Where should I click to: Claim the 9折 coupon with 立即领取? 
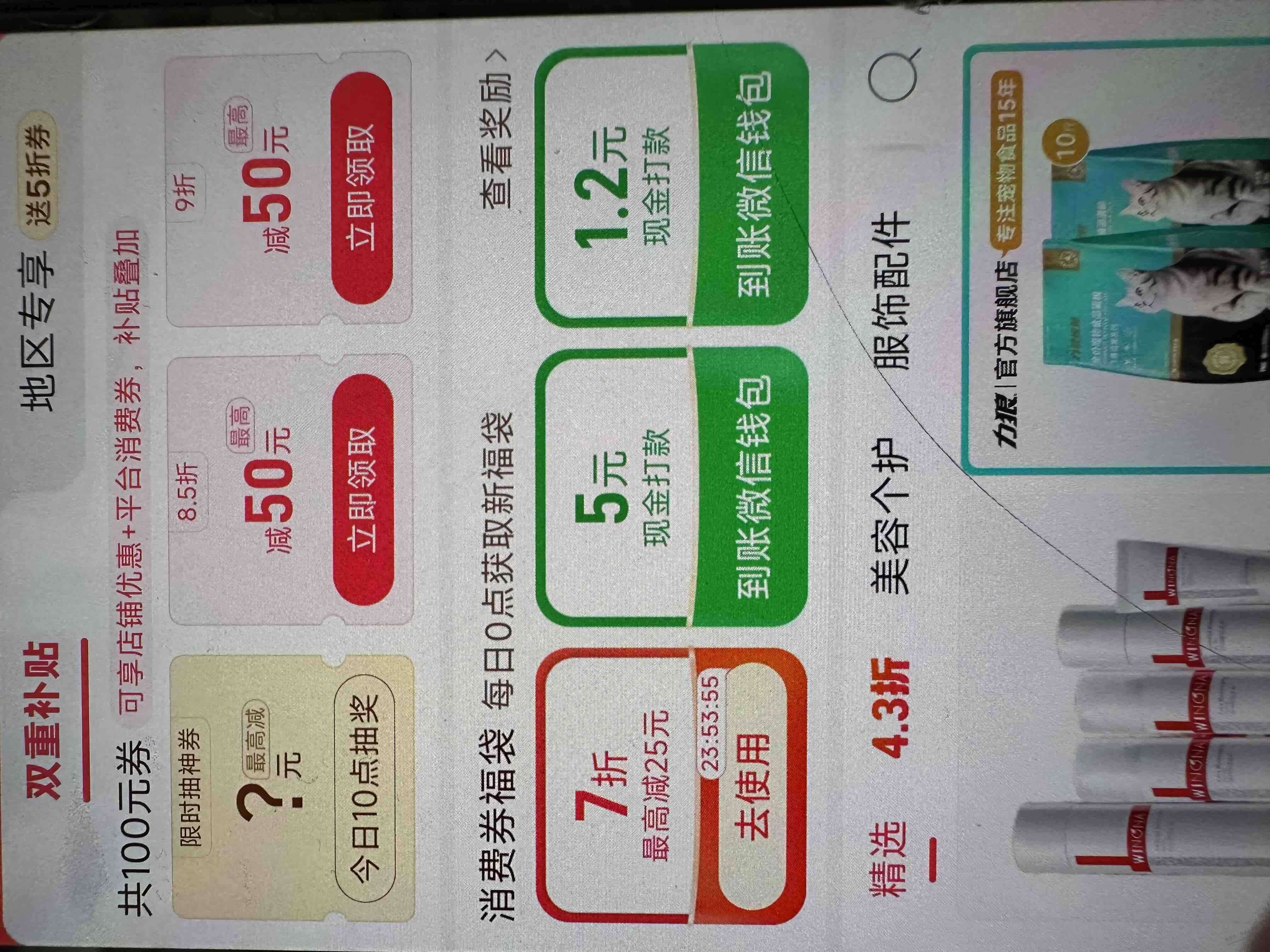point(362,188)
